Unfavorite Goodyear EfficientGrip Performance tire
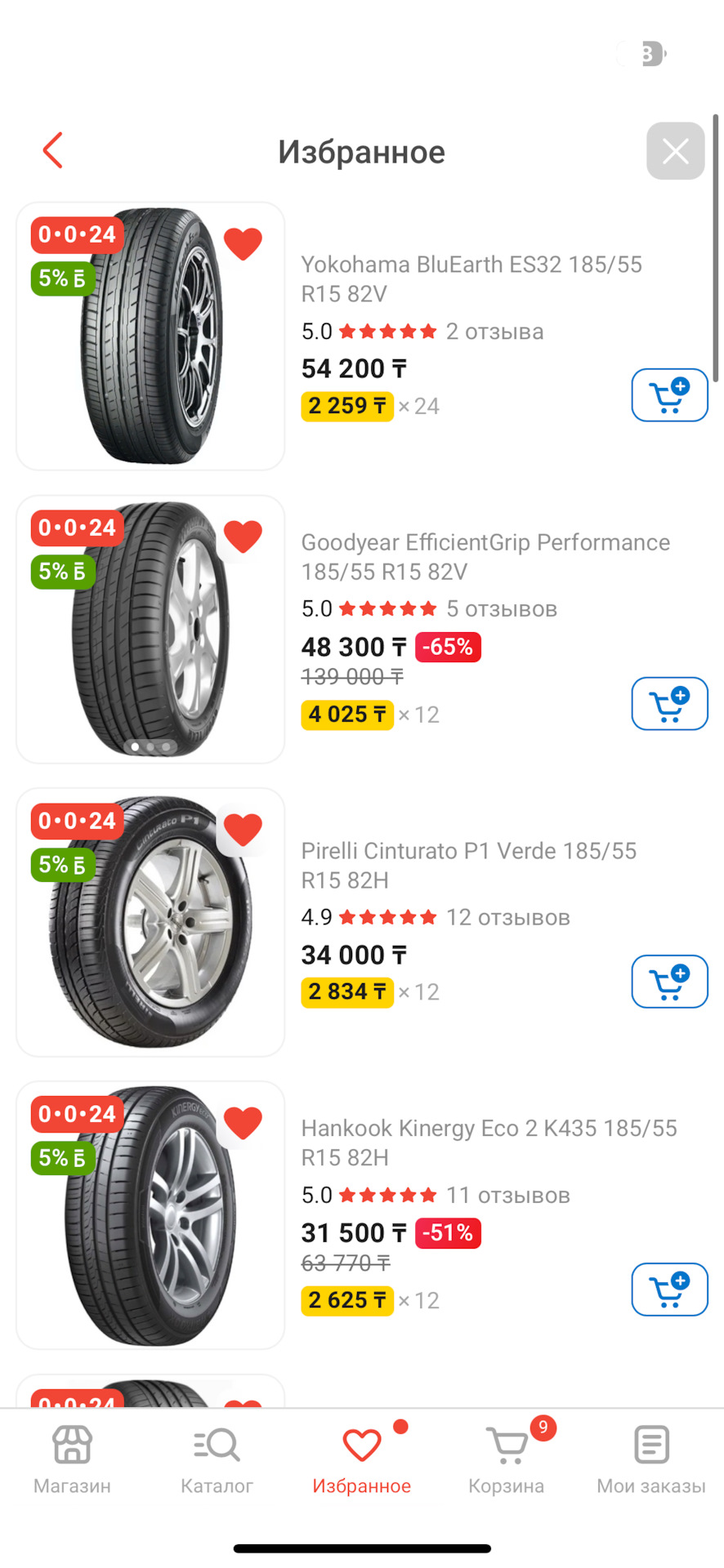Viewport: 724px width, 1568px height. tap(243, 537)
